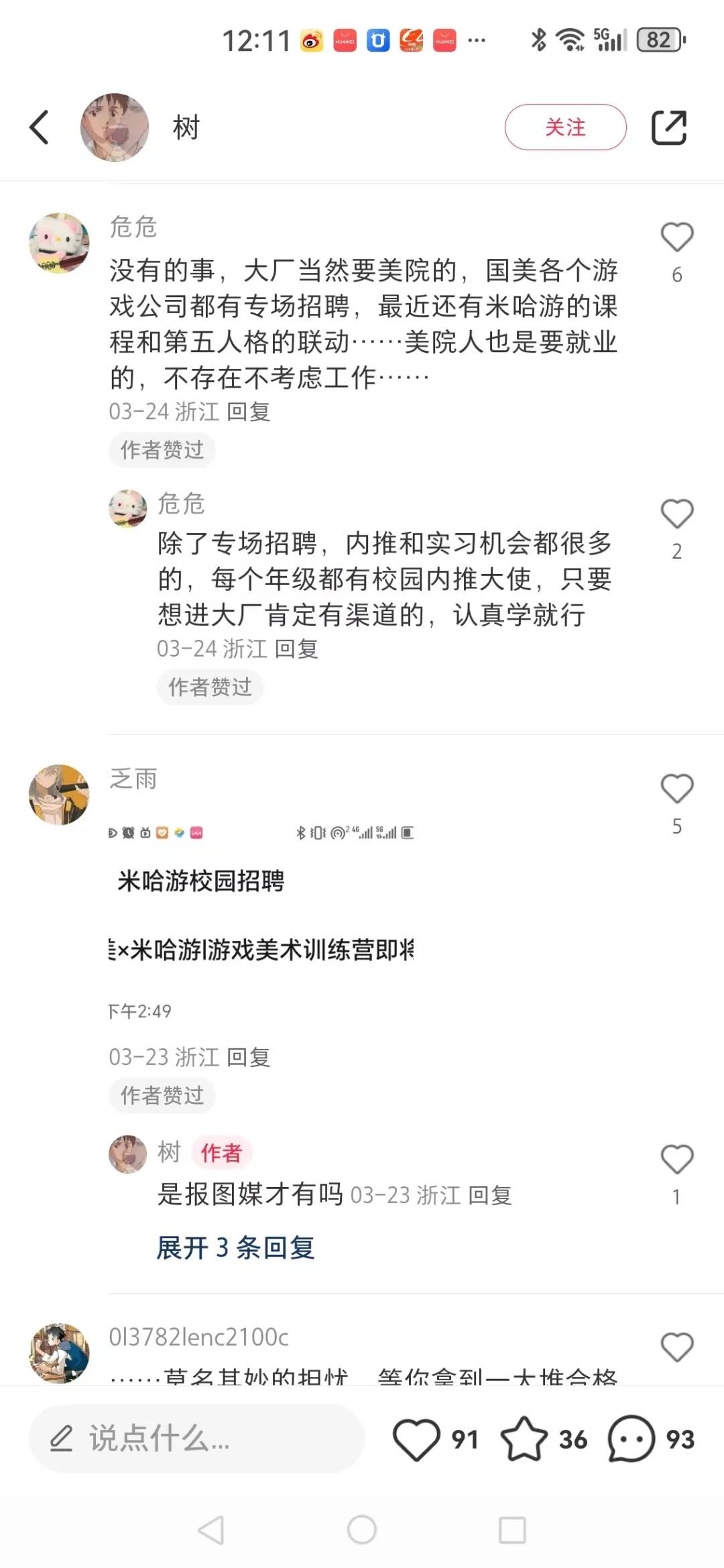Viewport: 724px width, 1568px height.
Task: Follow the author with 关注 button
Action: [x=565, y=127]
